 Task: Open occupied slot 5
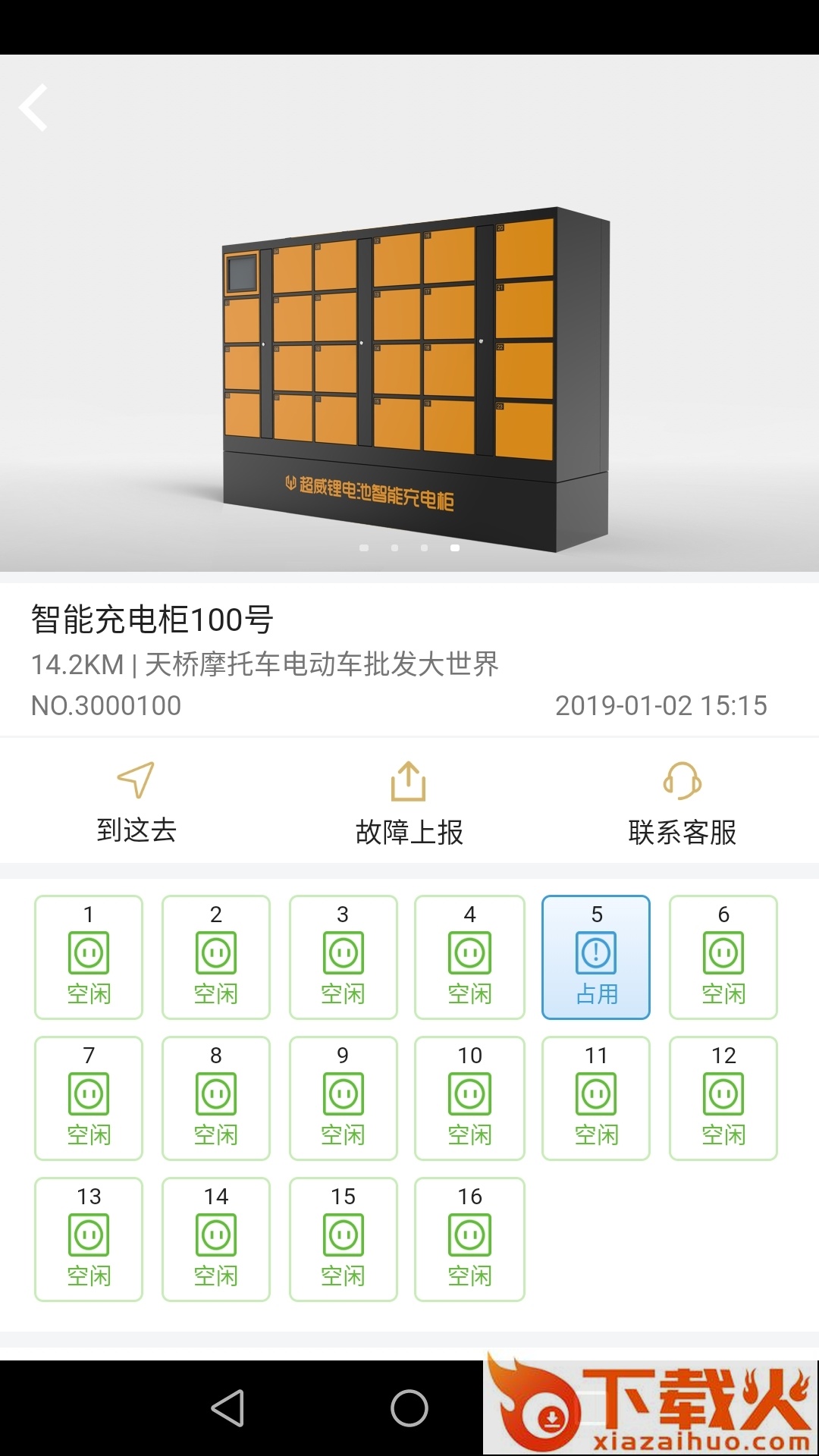pyautogui.click(x=596, y=957)
